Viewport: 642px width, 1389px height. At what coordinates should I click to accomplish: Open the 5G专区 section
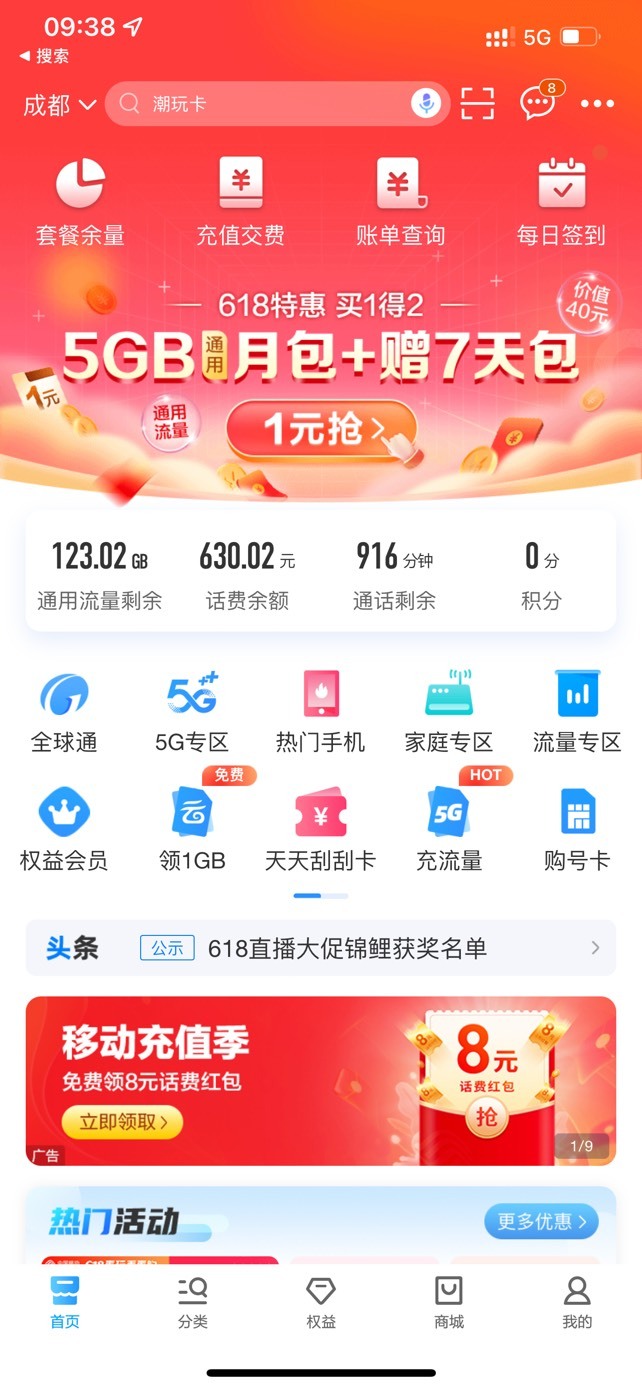point(192,712)
